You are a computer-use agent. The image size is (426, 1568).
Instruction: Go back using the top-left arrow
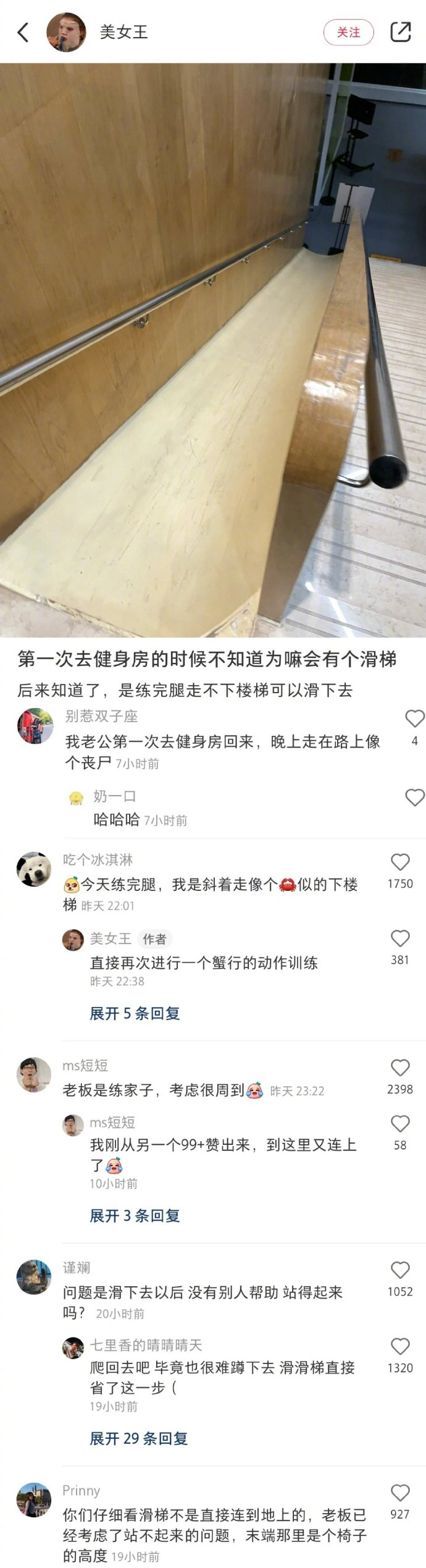click(x=23, y=32)
